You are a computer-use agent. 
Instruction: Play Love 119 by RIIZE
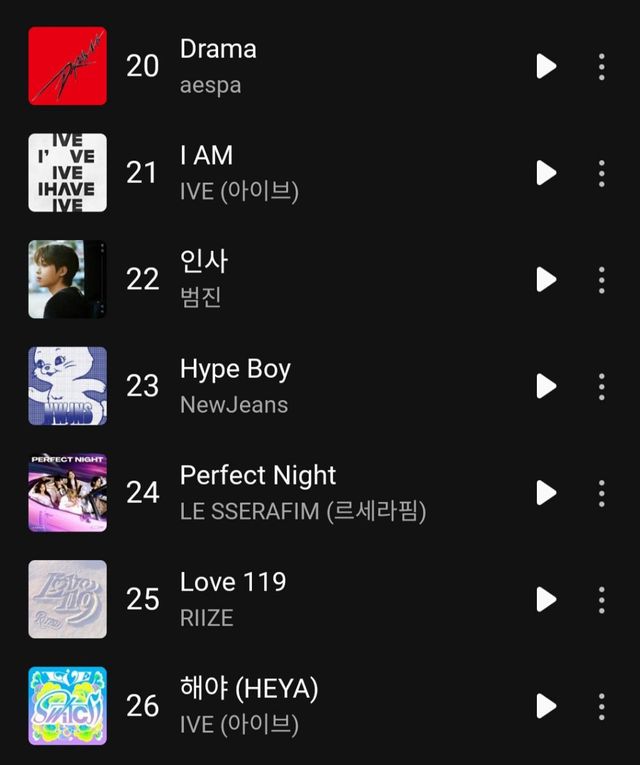[546, 599]
